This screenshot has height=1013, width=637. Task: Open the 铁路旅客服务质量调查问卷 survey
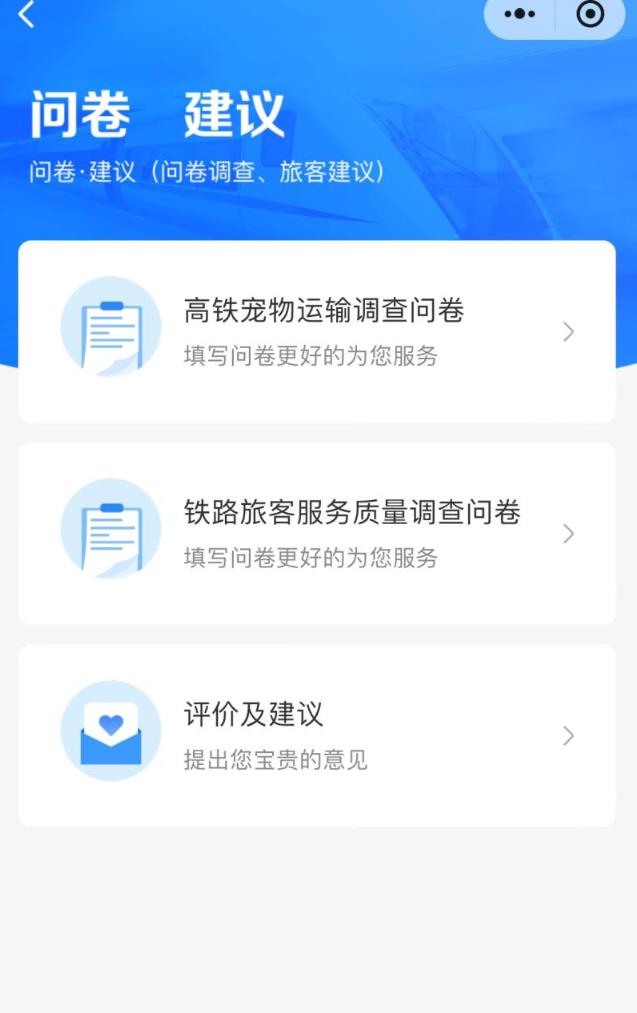[317, 533]
